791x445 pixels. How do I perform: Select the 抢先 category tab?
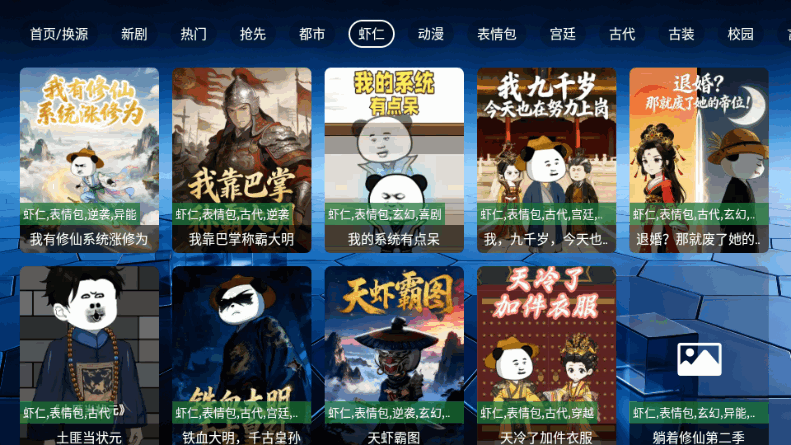pos(253,34)
